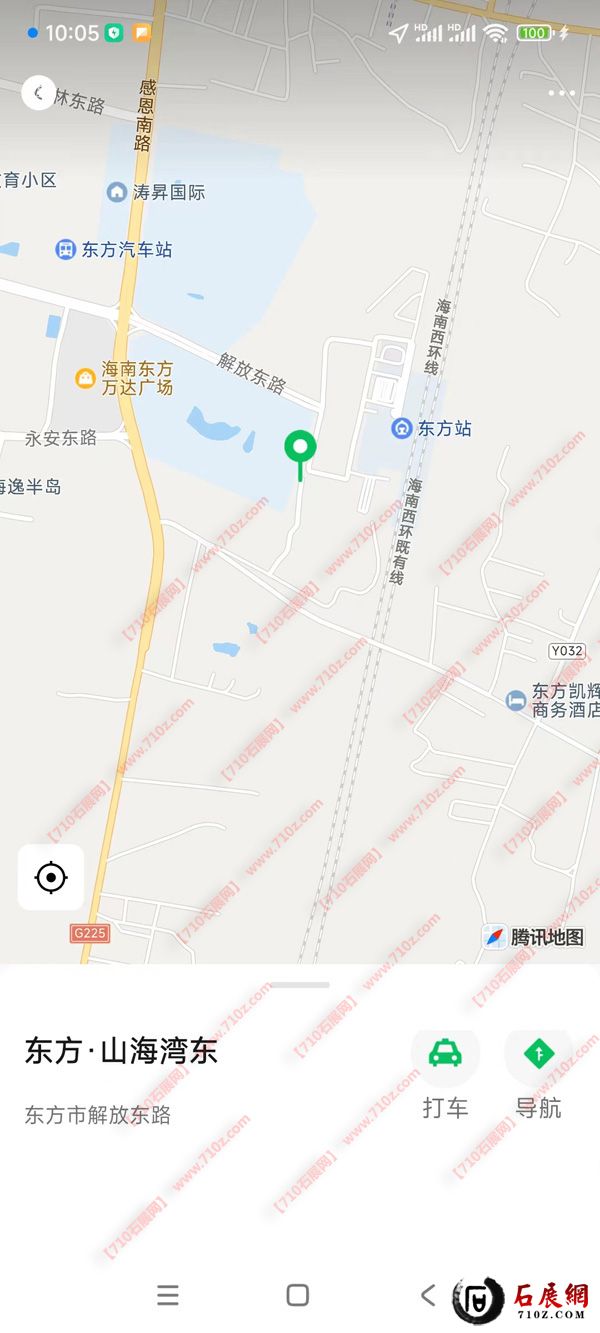Tap the 涛昇国际 place marker

pyautogui.click(x=117, y=192)
